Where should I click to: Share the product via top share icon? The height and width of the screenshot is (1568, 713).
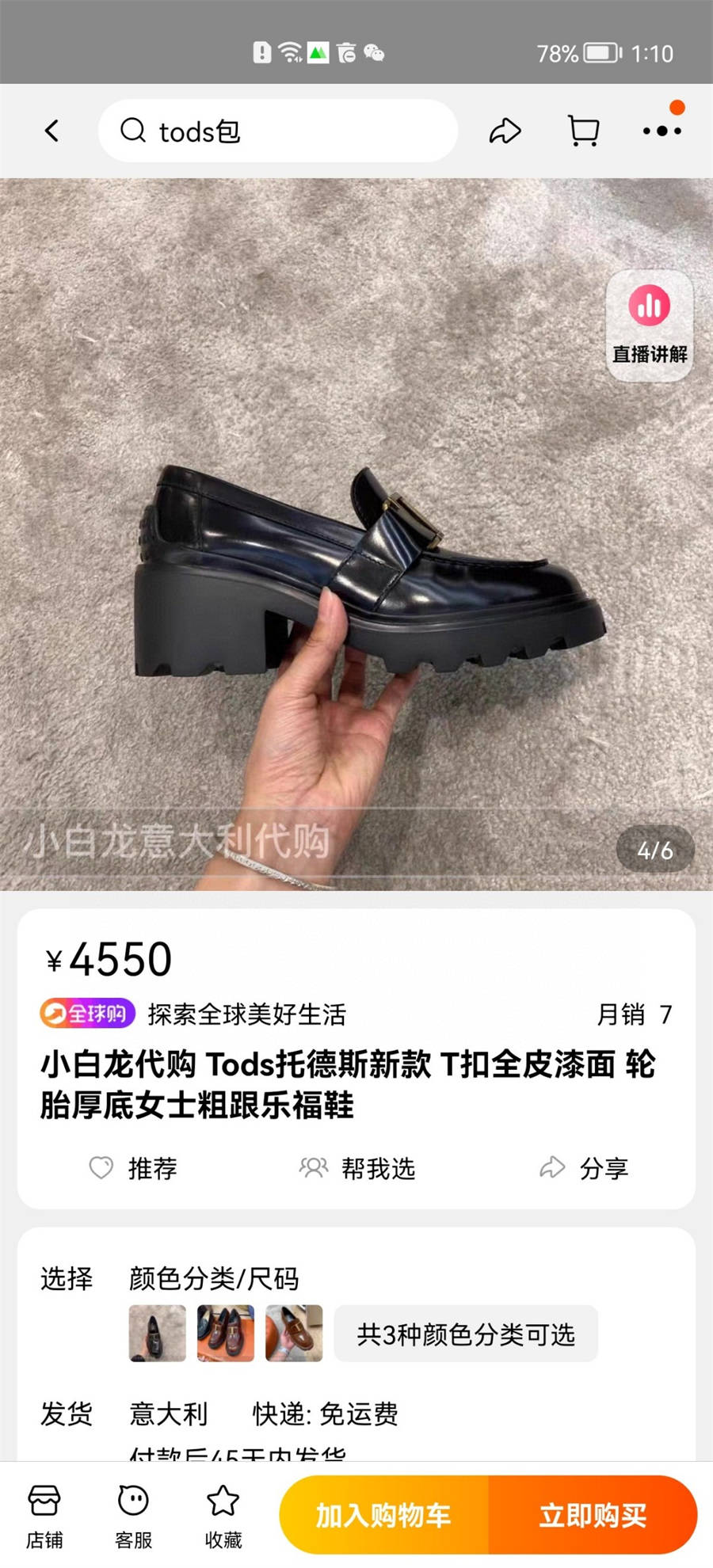(505, 131)
